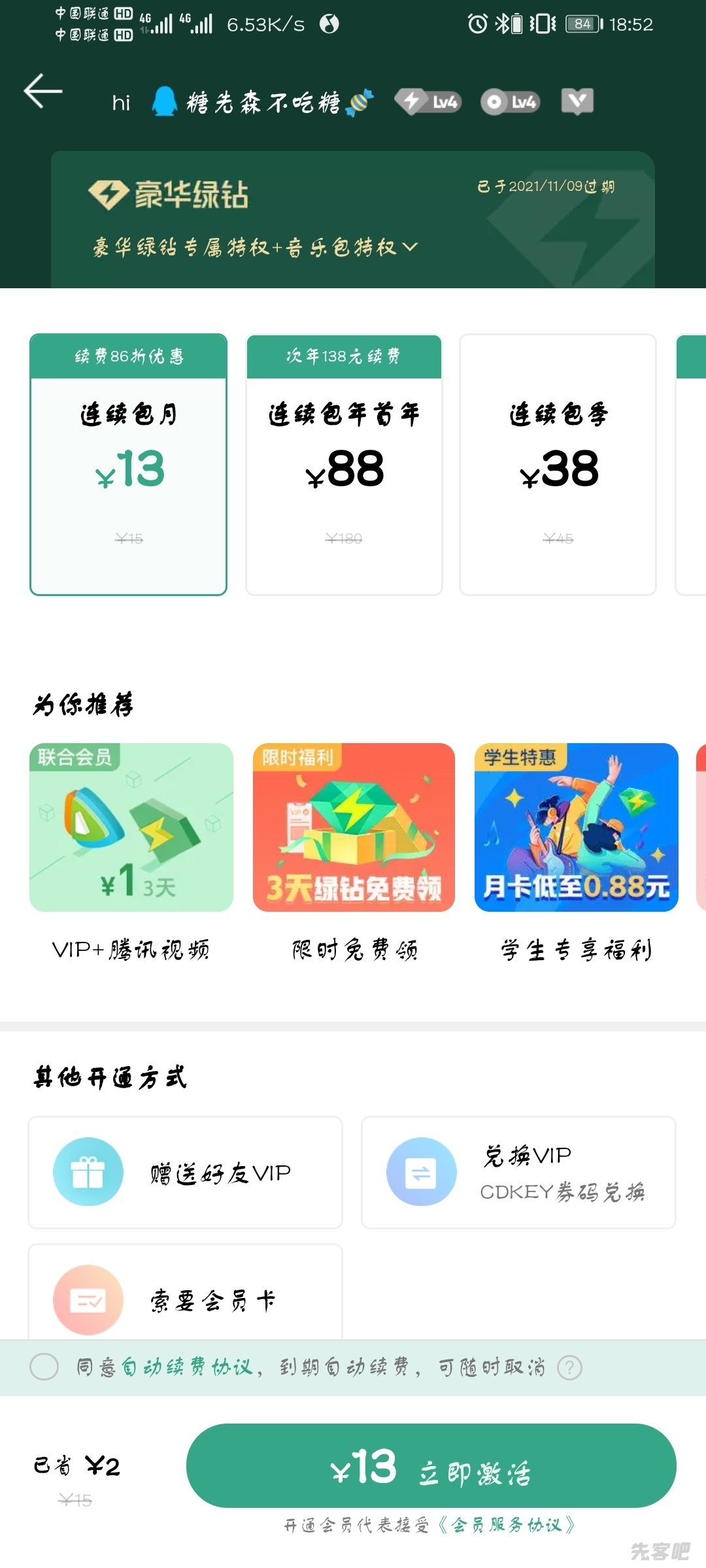Choose the 连续包年首年 ¥88 plan
The image size is (706, 1568).
(x=344, y=465)
